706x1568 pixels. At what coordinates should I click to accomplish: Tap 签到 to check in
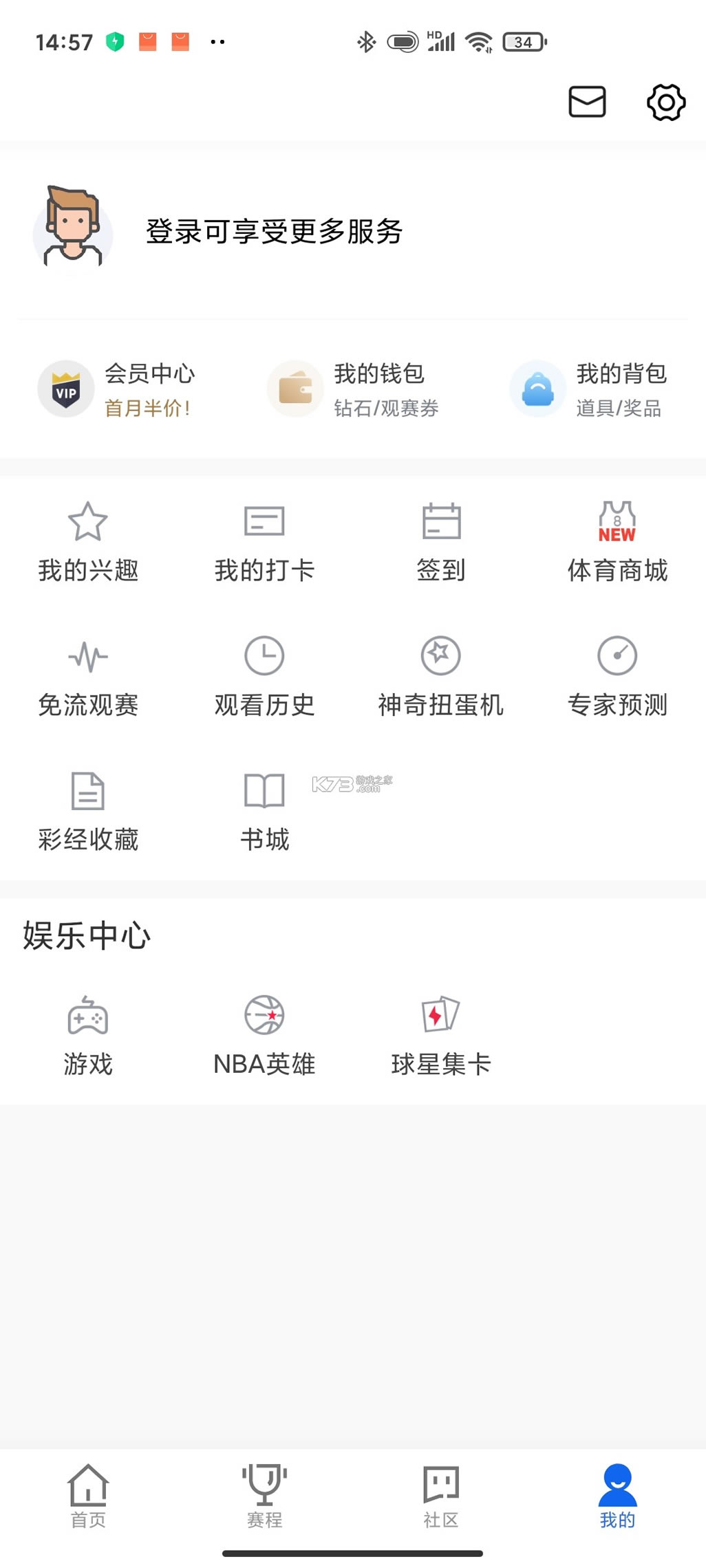[x=441, y=542]
